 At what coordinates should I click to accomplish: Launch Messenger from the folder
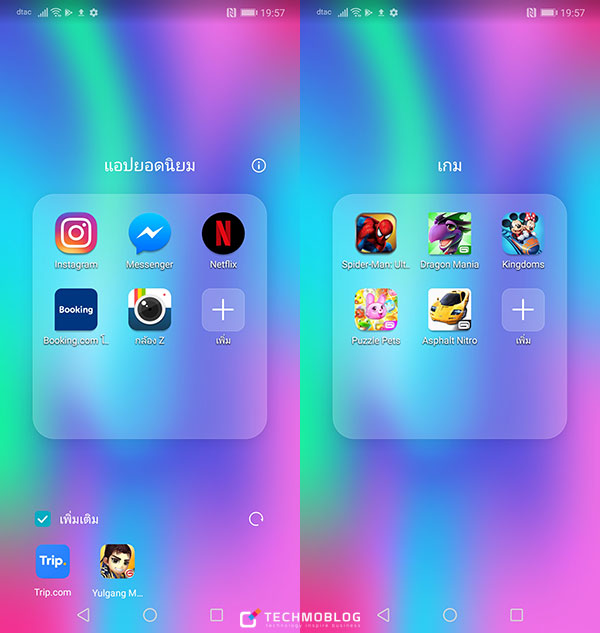150,234
